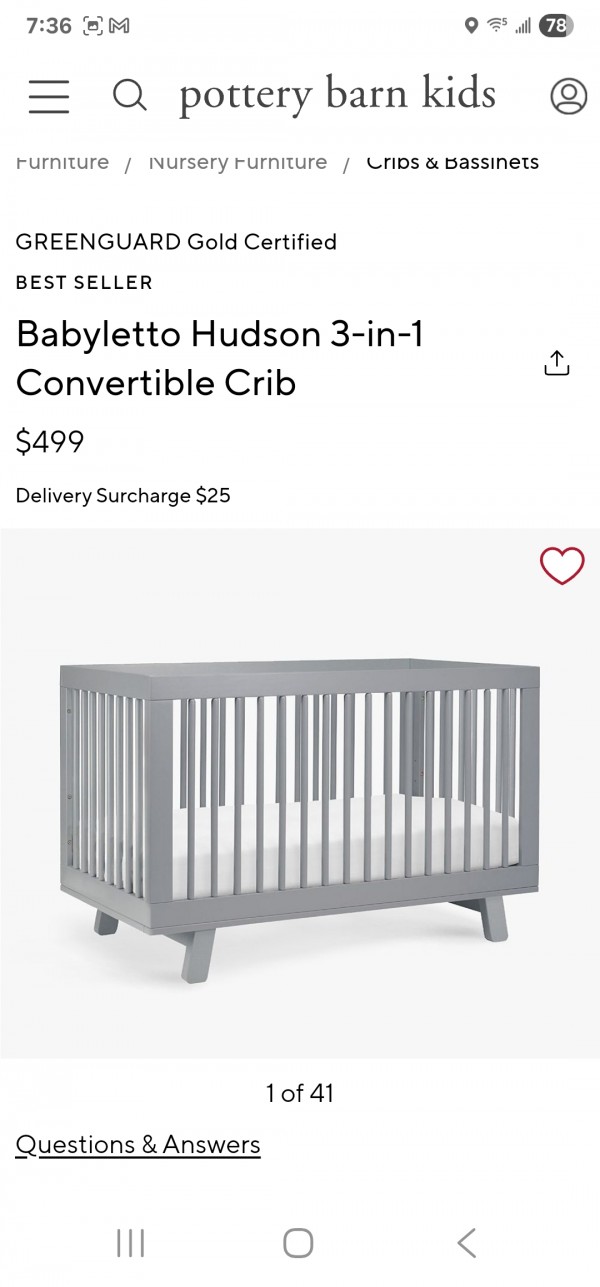Open the Furniture breadcrumb link
This screenshot has height=1287, width=600.
(62, 162)
